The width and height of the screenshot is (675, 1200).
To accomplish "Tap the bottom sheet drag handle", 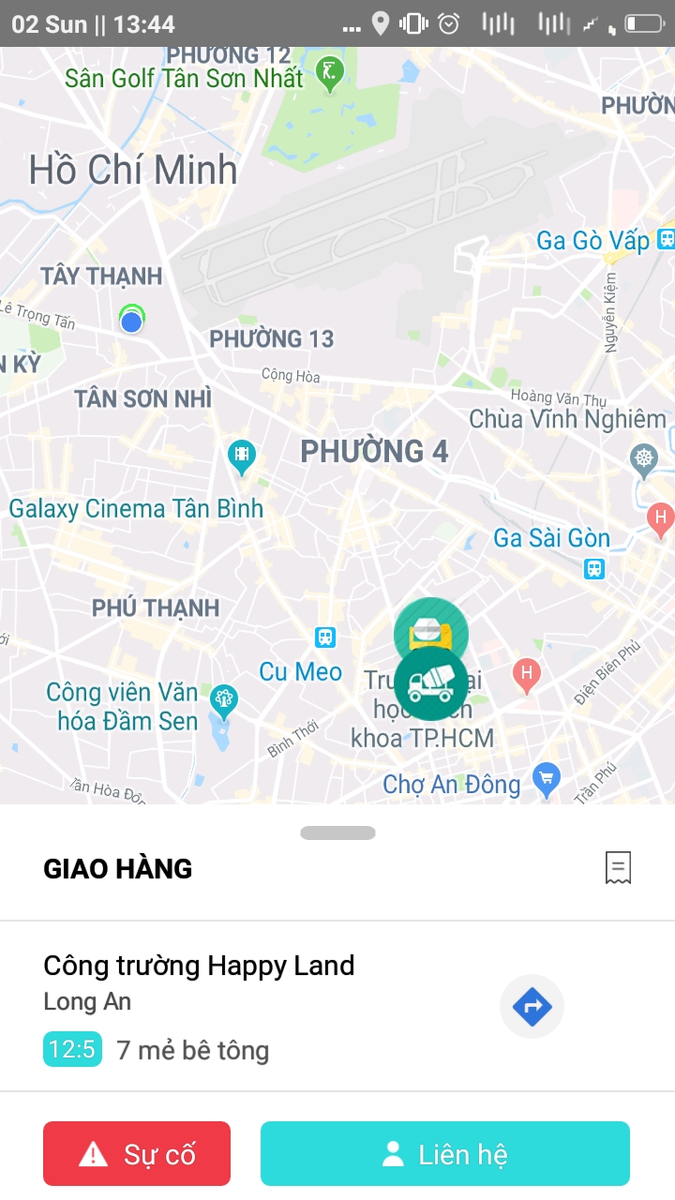I will 338,833.
